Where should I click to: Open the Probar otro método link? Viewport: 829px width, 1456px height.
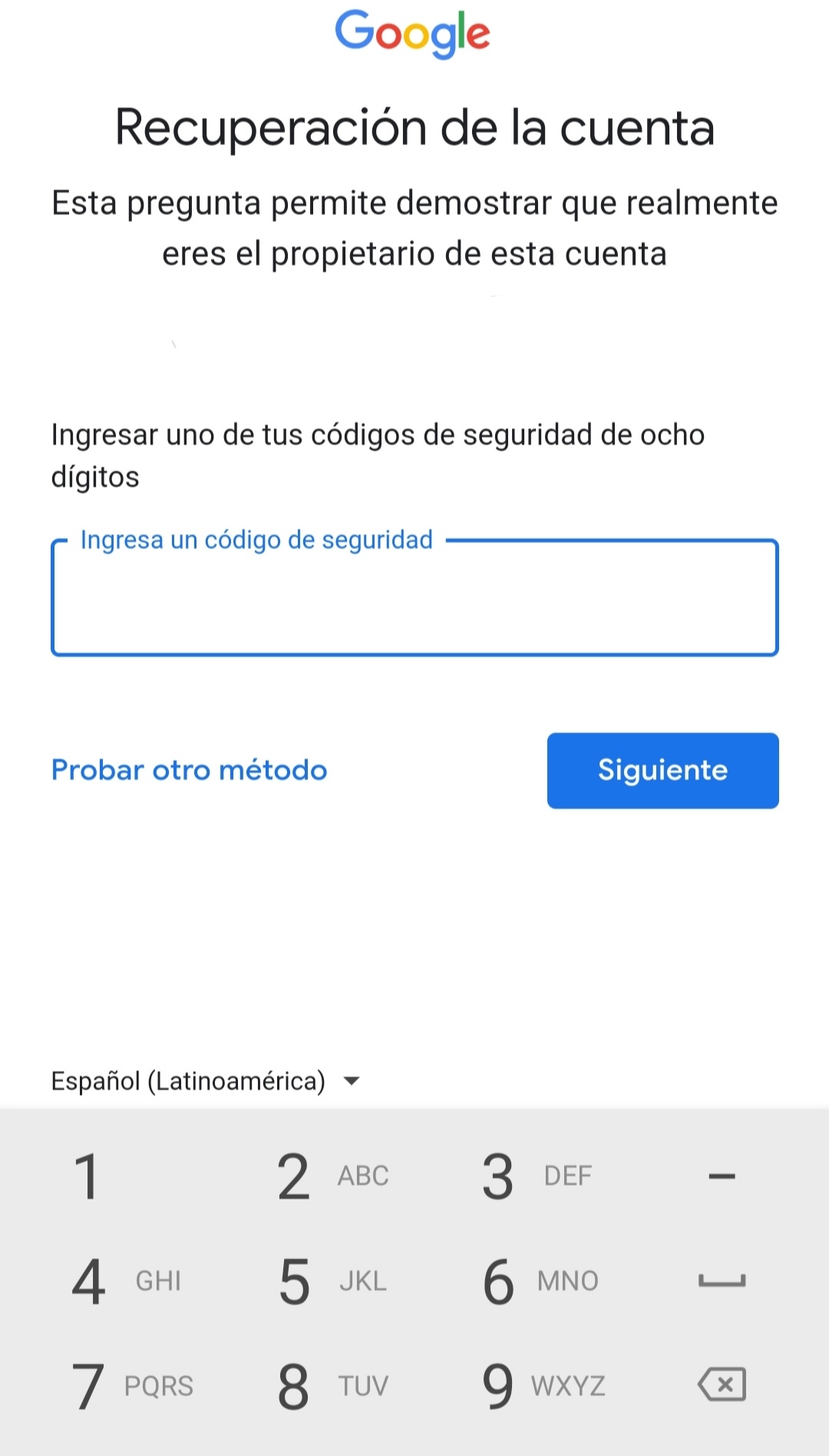pyautogui.click(x=190, y=770)
